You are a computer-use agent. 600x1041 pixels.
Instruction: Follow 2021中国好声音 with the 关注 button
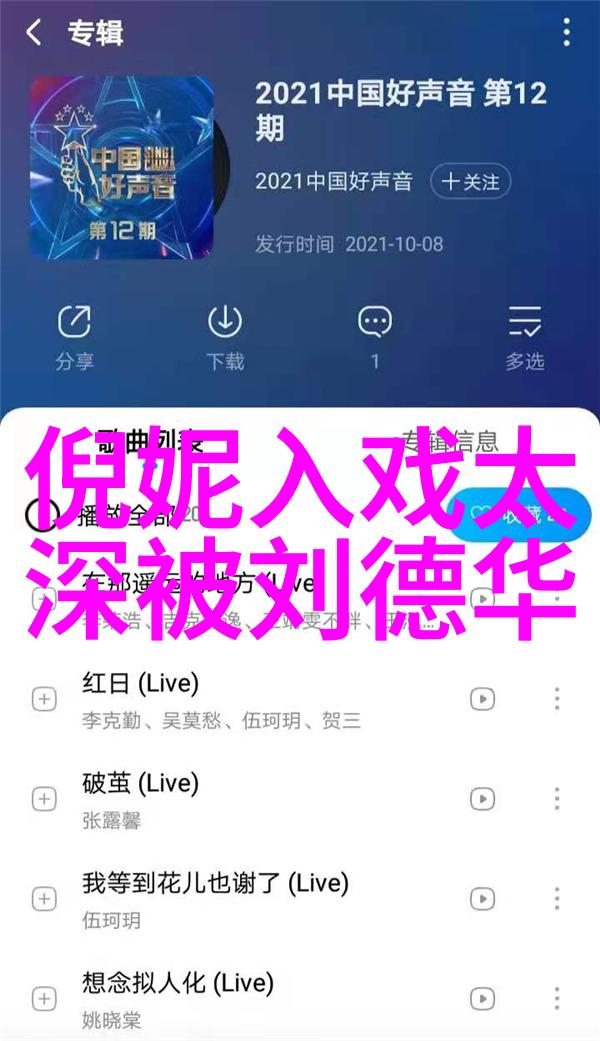coord(470,181)
